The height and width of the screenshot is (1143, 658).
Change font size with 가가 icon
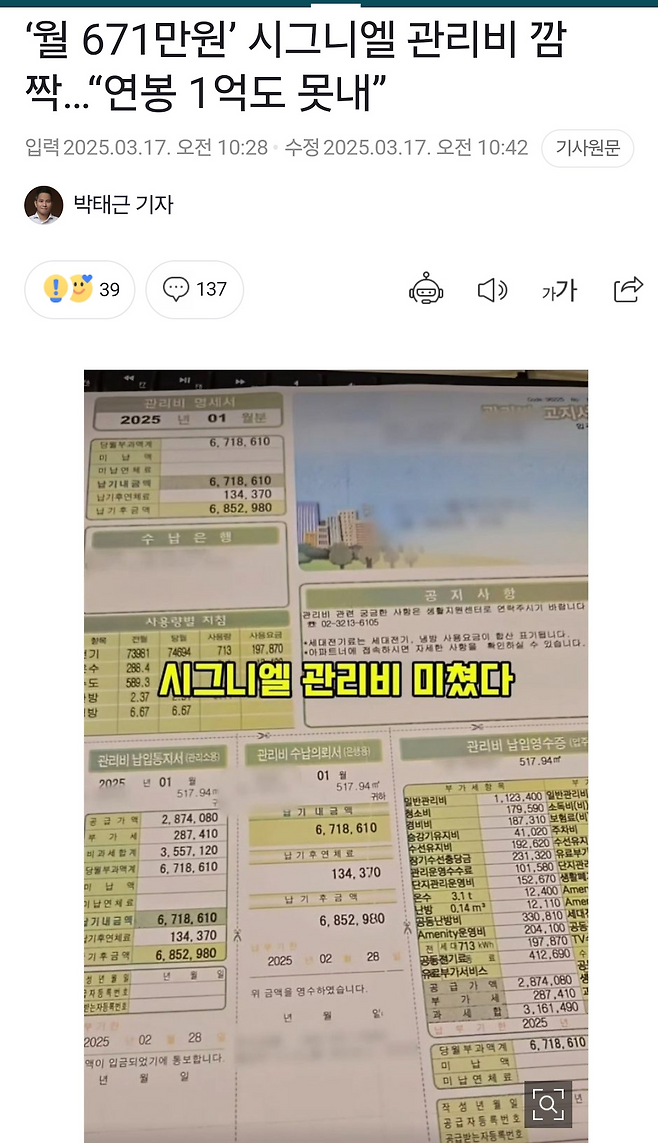560,290
